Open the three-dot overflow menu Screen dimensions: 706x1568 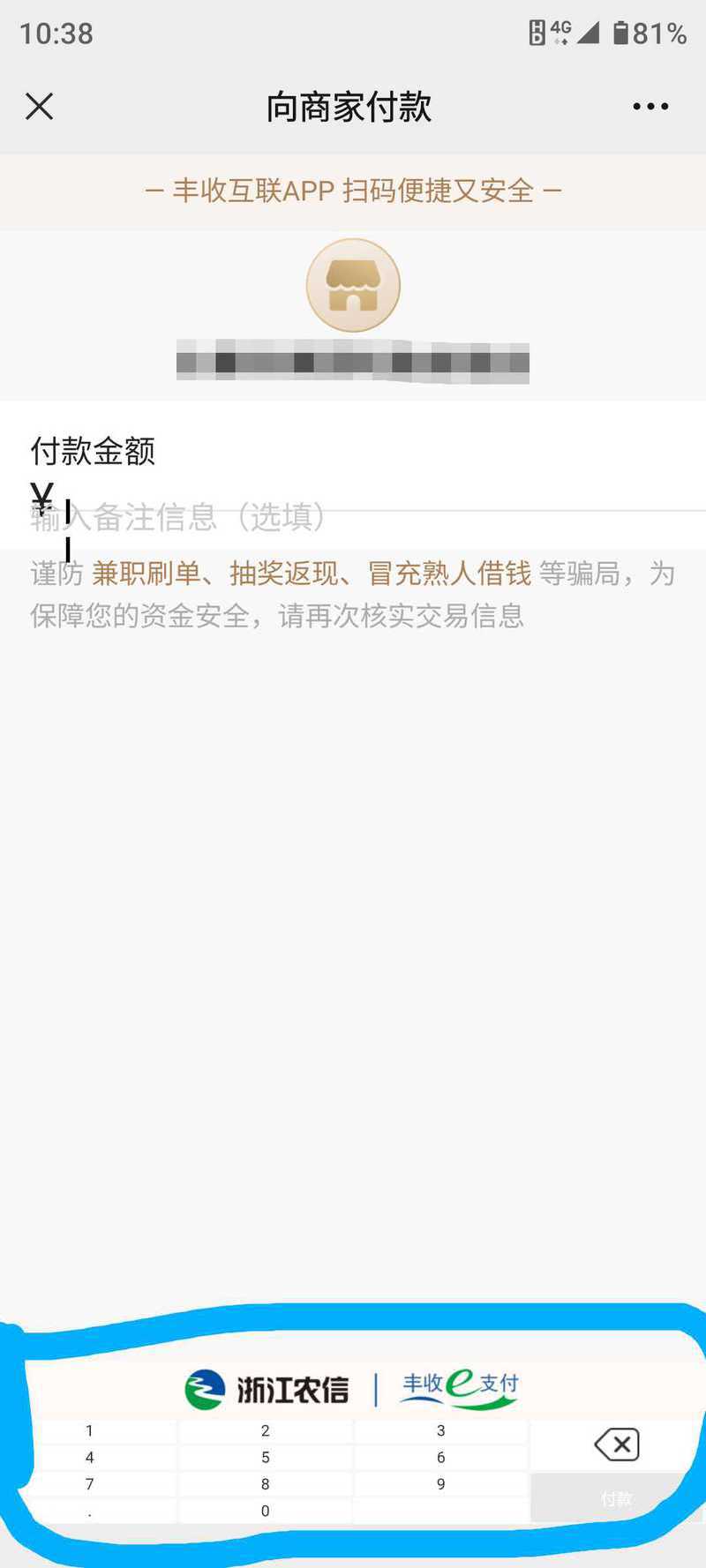[650, 107]
